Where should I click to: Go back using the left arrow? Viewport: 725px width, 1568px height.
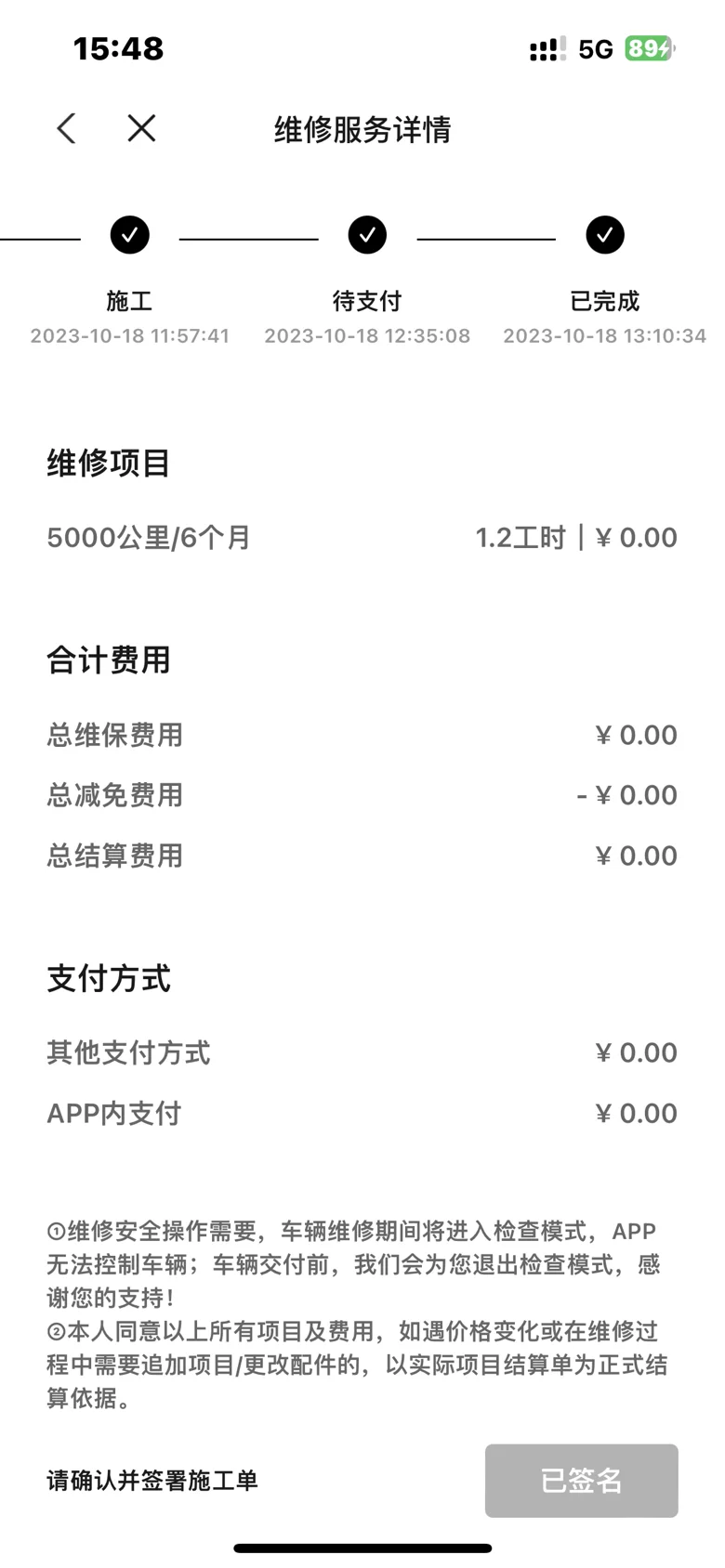tap(66, 128)
